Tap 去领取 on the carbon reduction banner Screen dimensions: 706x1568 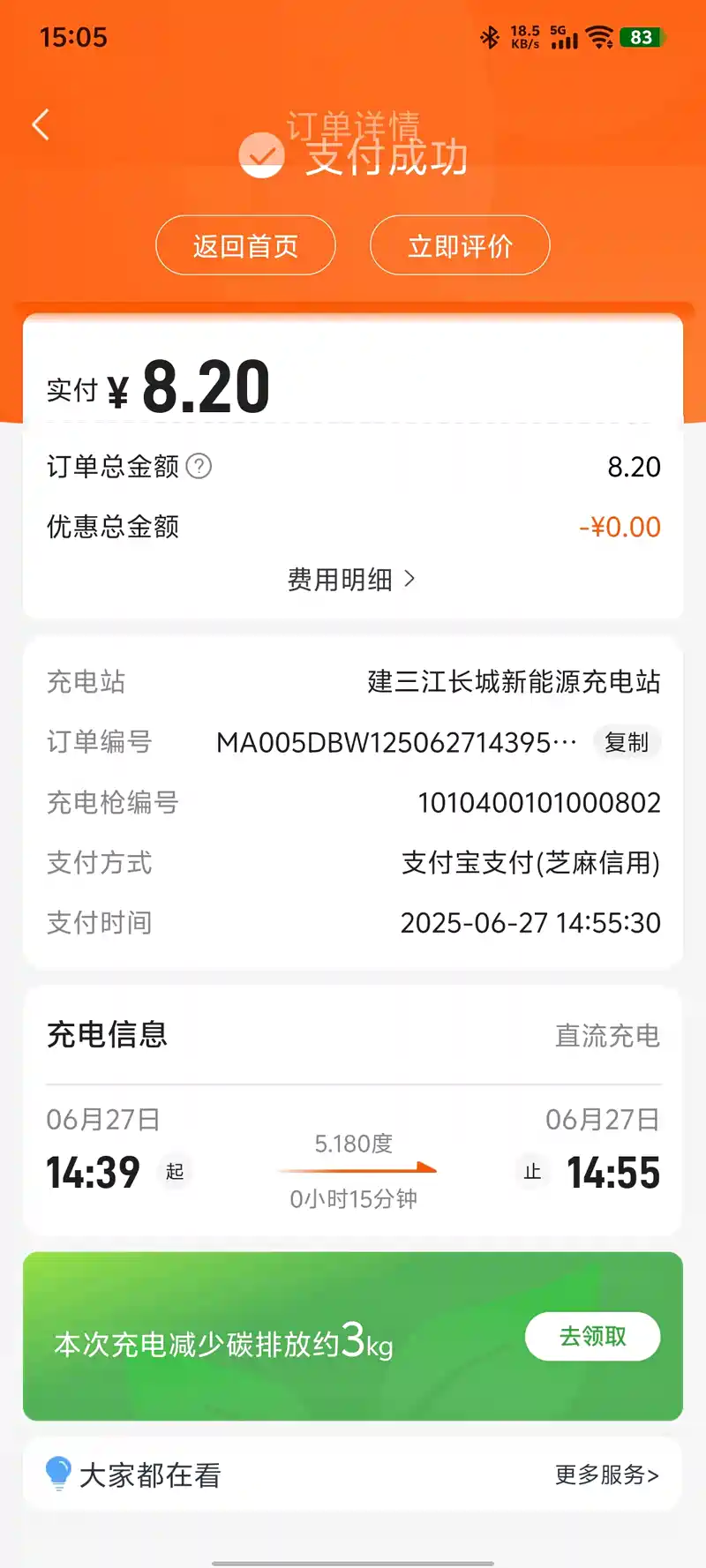click(x=592, y=1336)
